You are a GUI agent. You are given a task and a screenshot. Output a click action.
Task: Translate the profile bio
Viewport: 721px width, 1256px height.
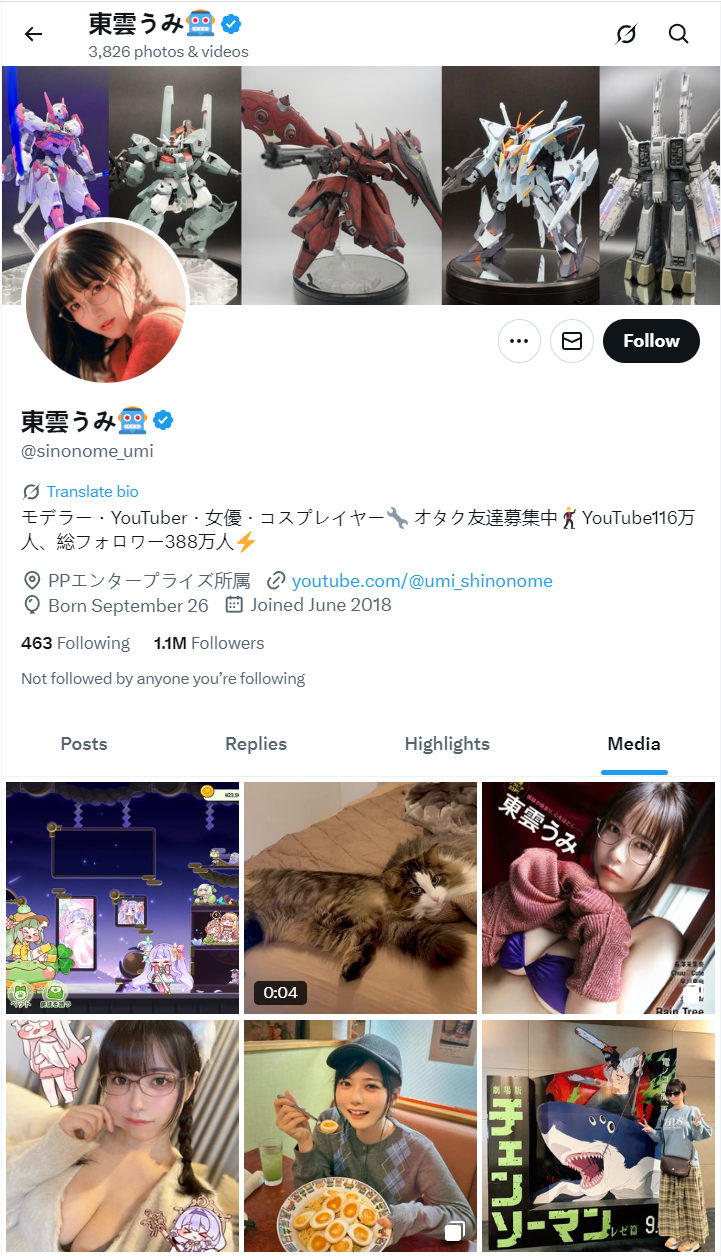tap(92, 491)
